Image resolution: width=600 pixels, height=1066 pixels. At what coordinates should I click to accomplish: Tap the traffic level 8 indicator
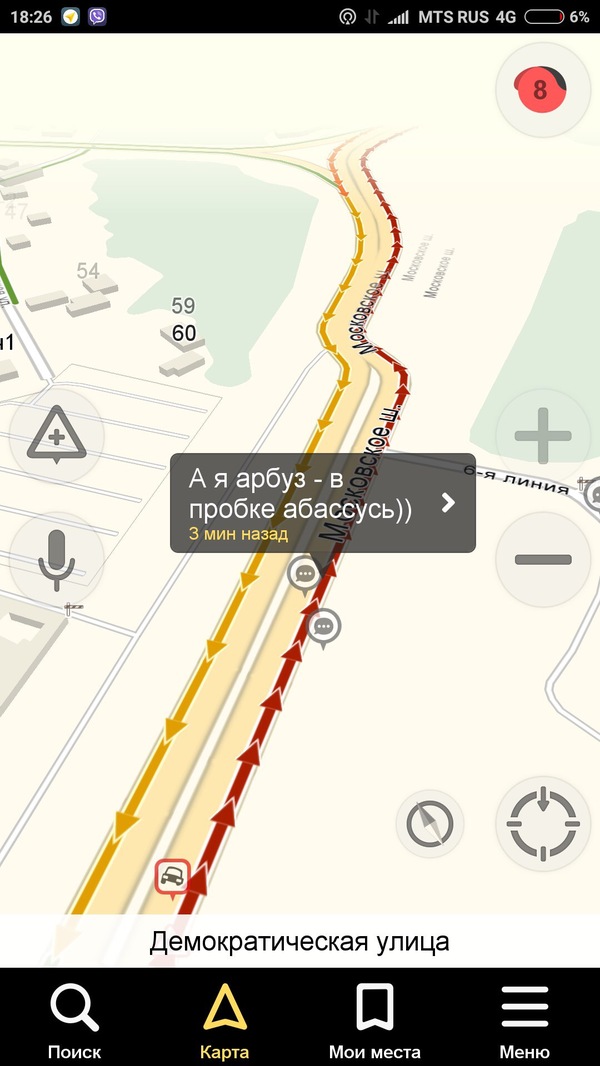540,91
